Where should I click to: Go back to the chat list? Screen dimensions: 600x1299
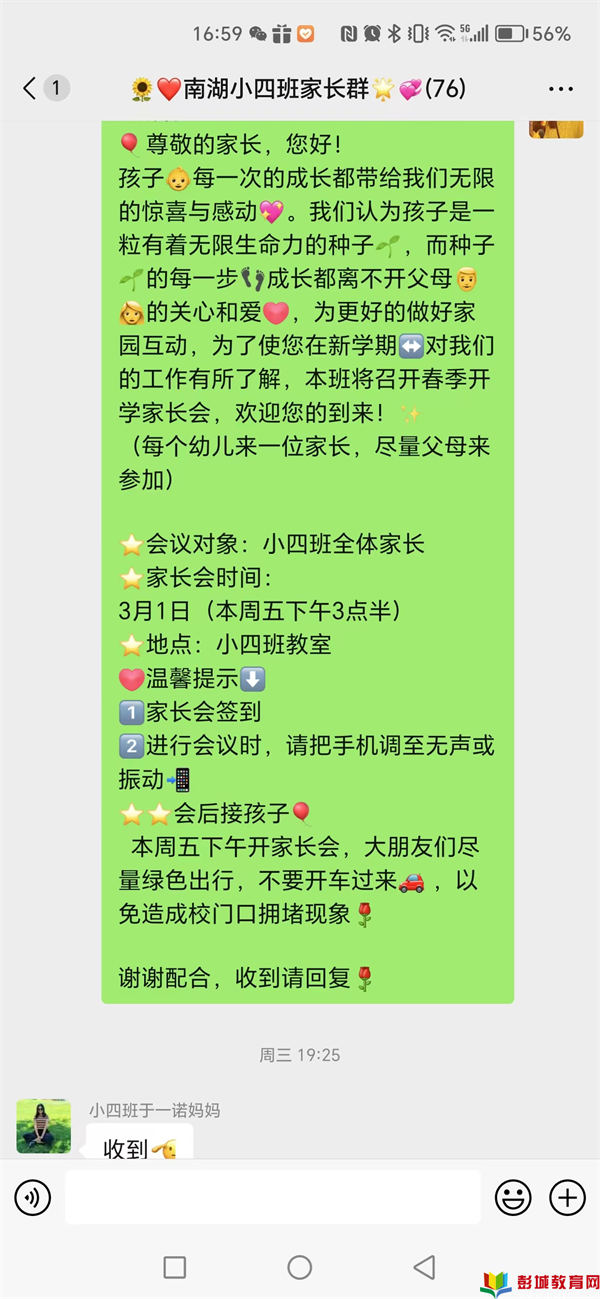tap(32, 88)
